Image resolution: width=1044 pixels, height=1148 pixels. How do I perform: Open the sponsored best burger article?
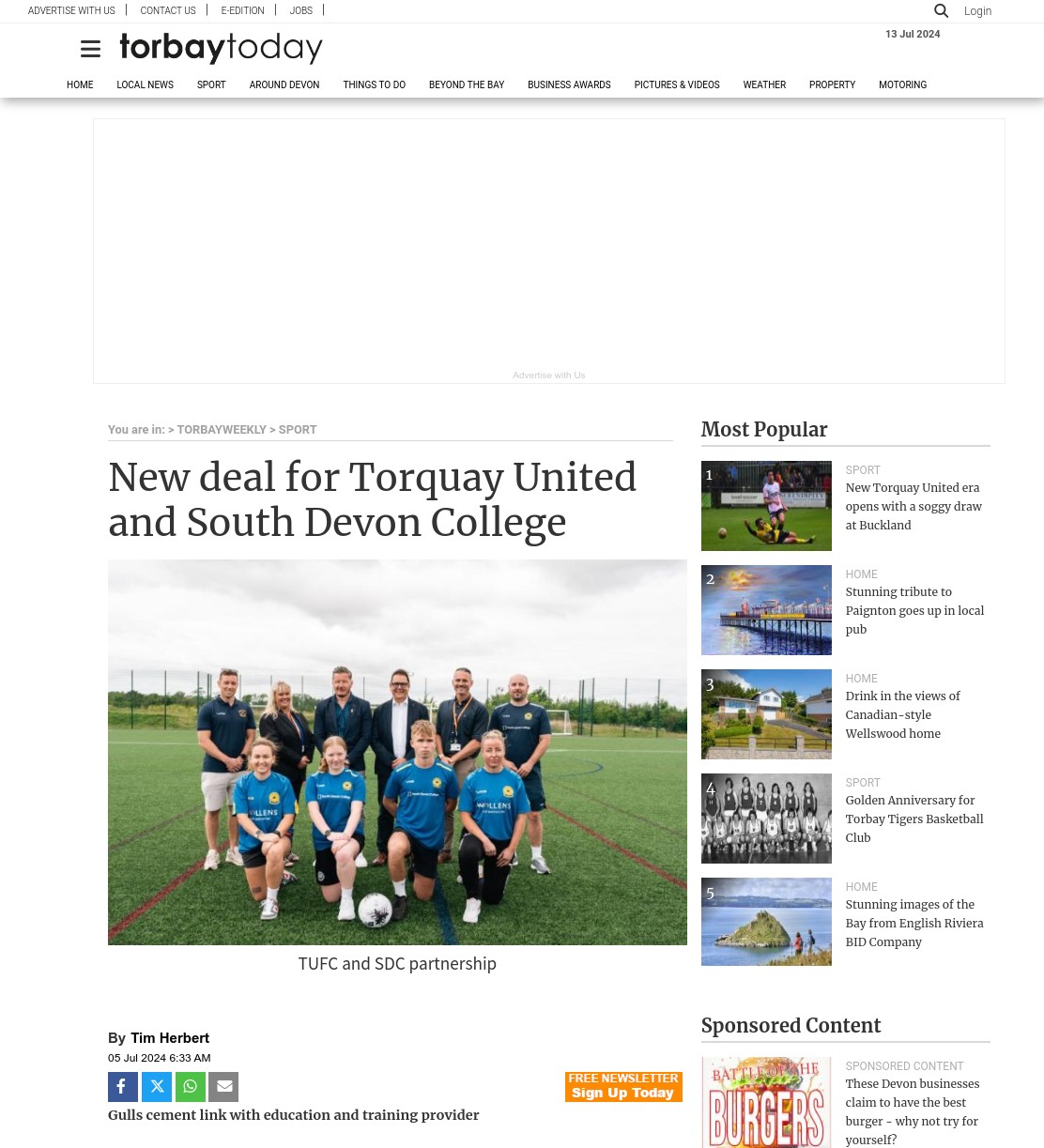(x=913, y=1111)
